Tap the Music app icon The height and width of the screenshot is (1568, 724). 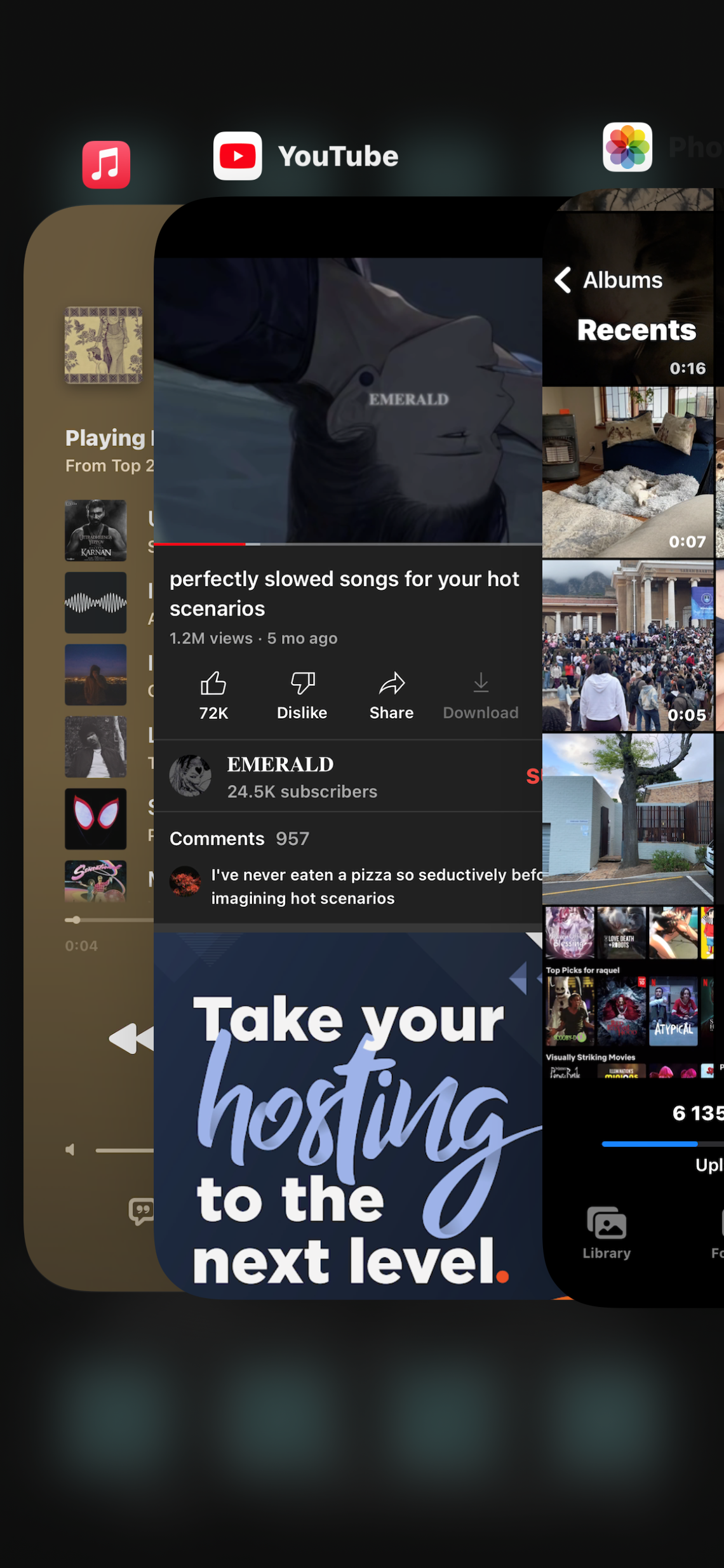click(106, 164)
